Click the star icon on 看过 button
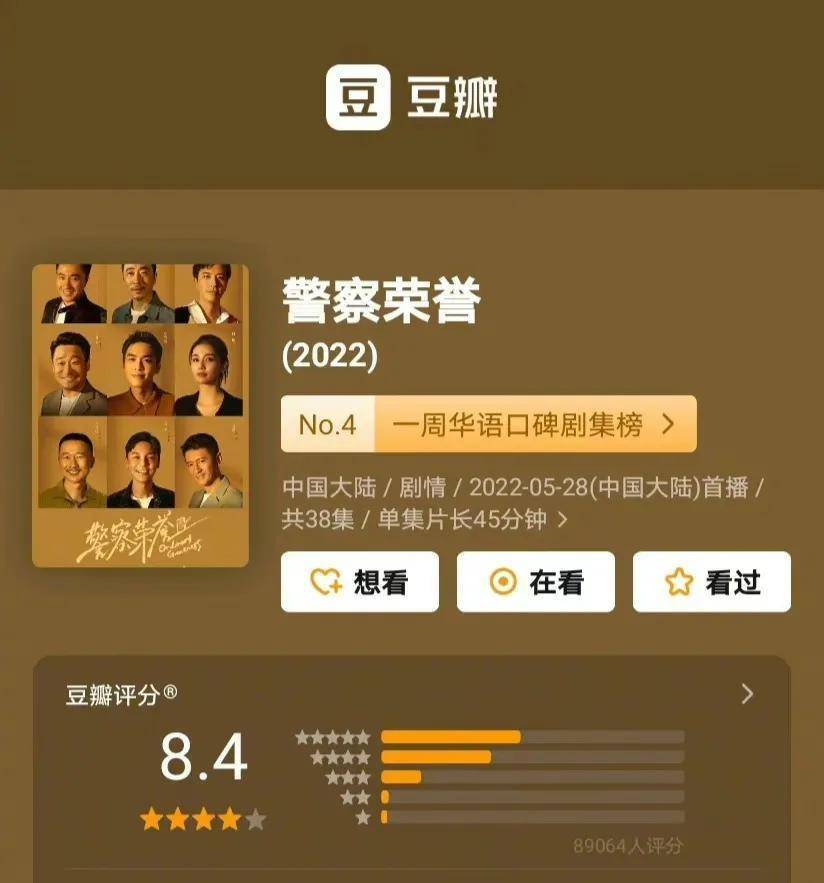The image size is (824, 883). (677, 581)
